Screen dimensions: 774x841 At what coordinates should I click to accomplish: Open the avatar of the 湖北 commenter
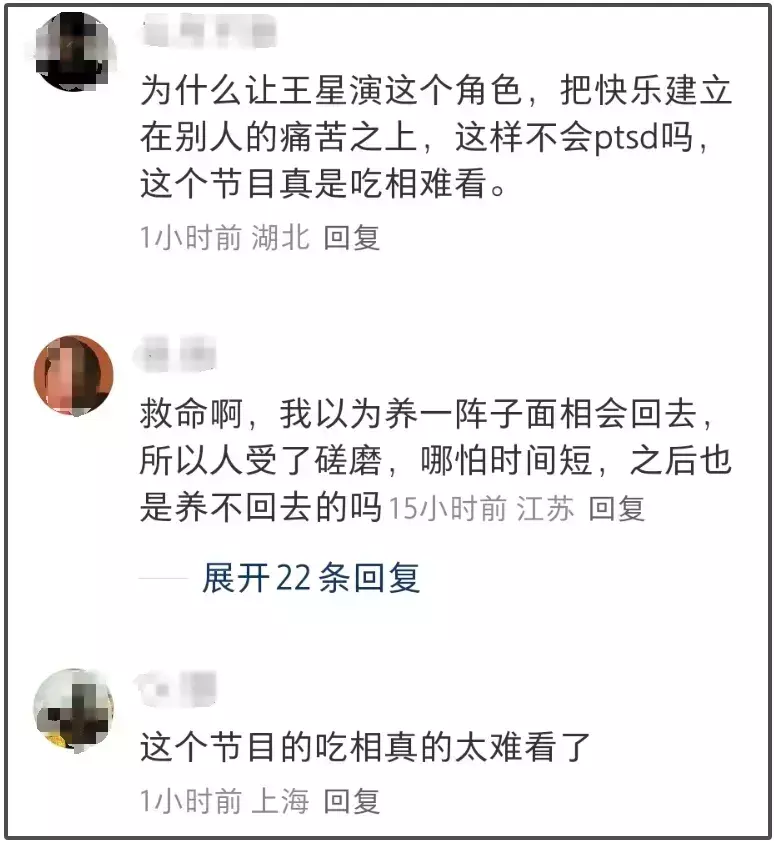(73, 52)
